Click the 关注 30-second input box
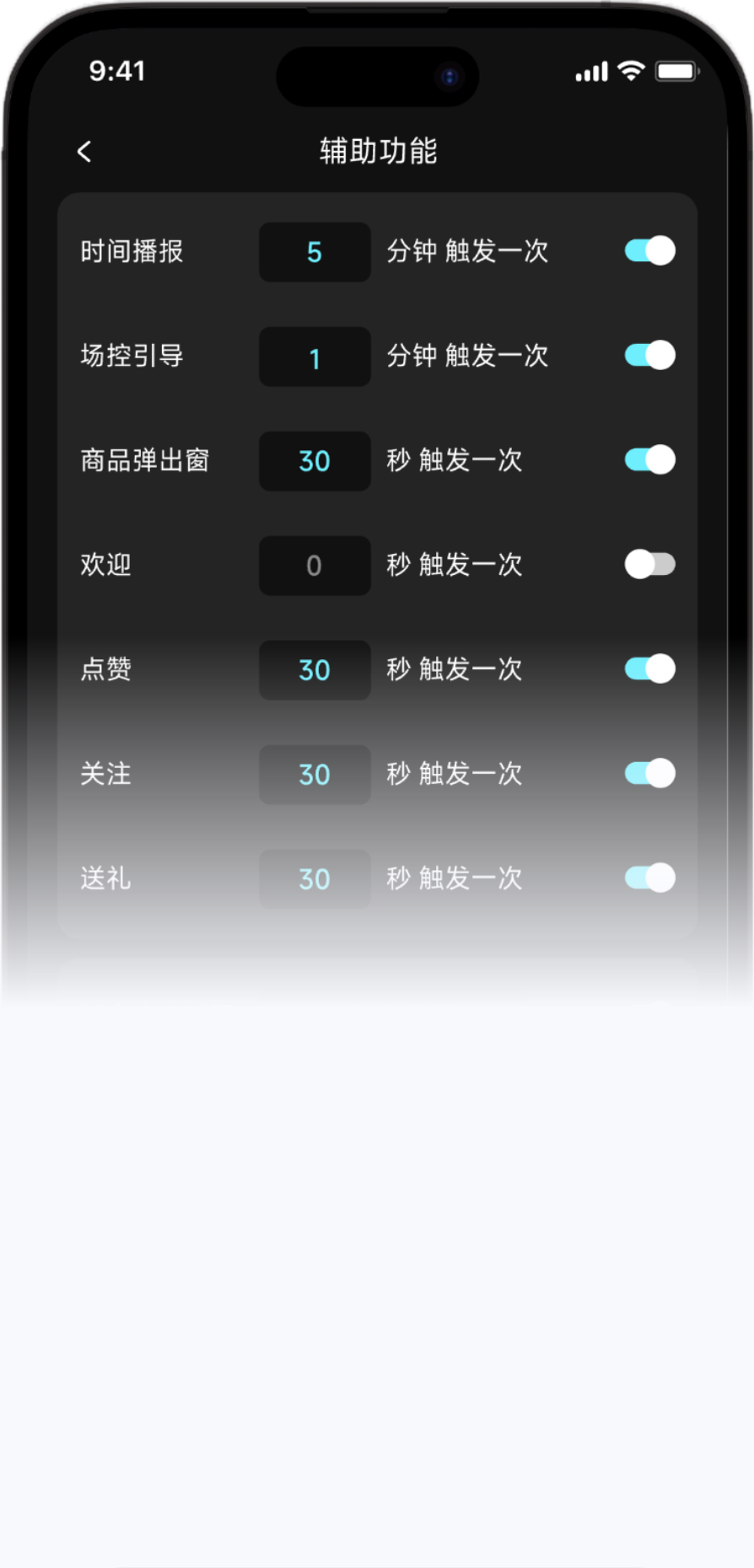This screenshot has width=754, height=1568. click(x=314, y=774)
